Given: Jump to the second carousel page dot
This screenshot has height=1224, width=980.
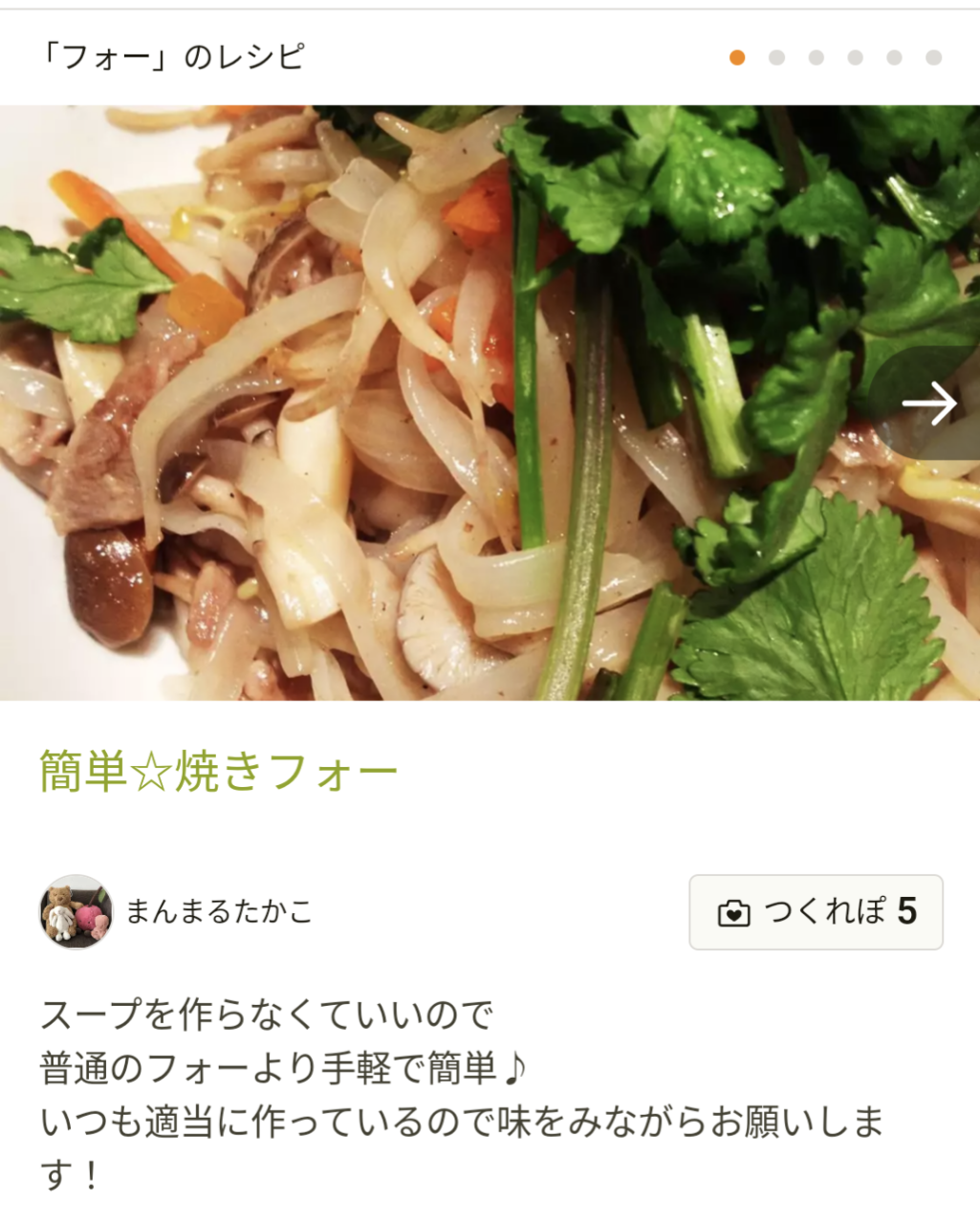Looking at the screenshot, I should pos(776,57).
